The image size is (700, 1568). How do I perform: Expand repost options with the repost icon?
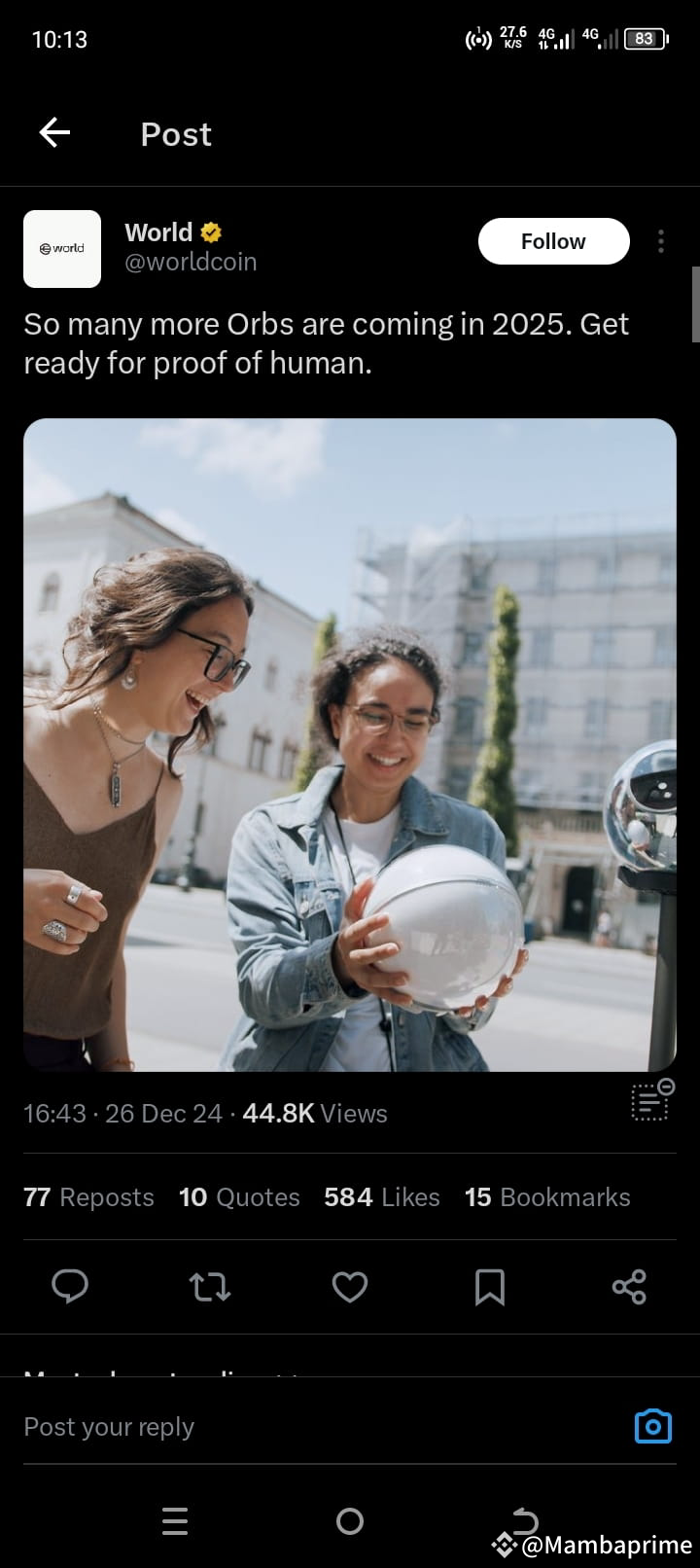209,1286
